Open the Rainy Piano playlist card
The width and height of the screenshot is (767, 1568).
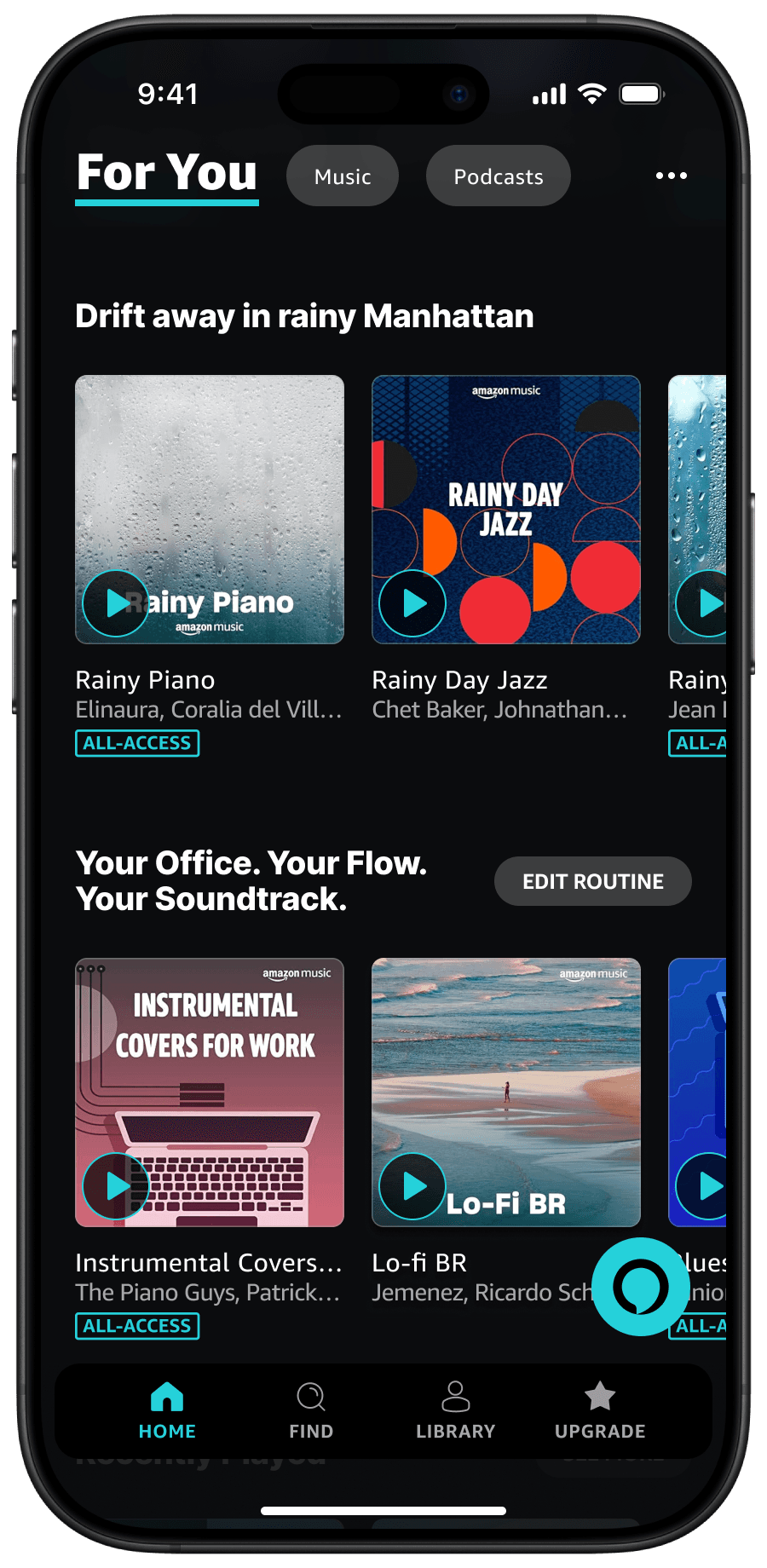(210, 510)
